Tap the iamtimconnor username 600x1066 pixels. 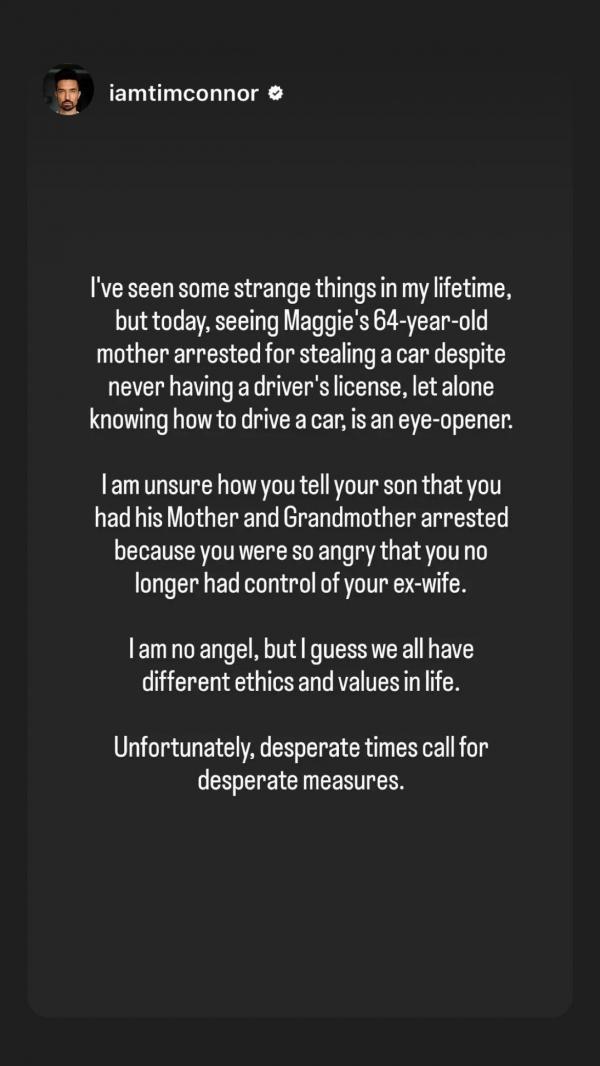182,94
